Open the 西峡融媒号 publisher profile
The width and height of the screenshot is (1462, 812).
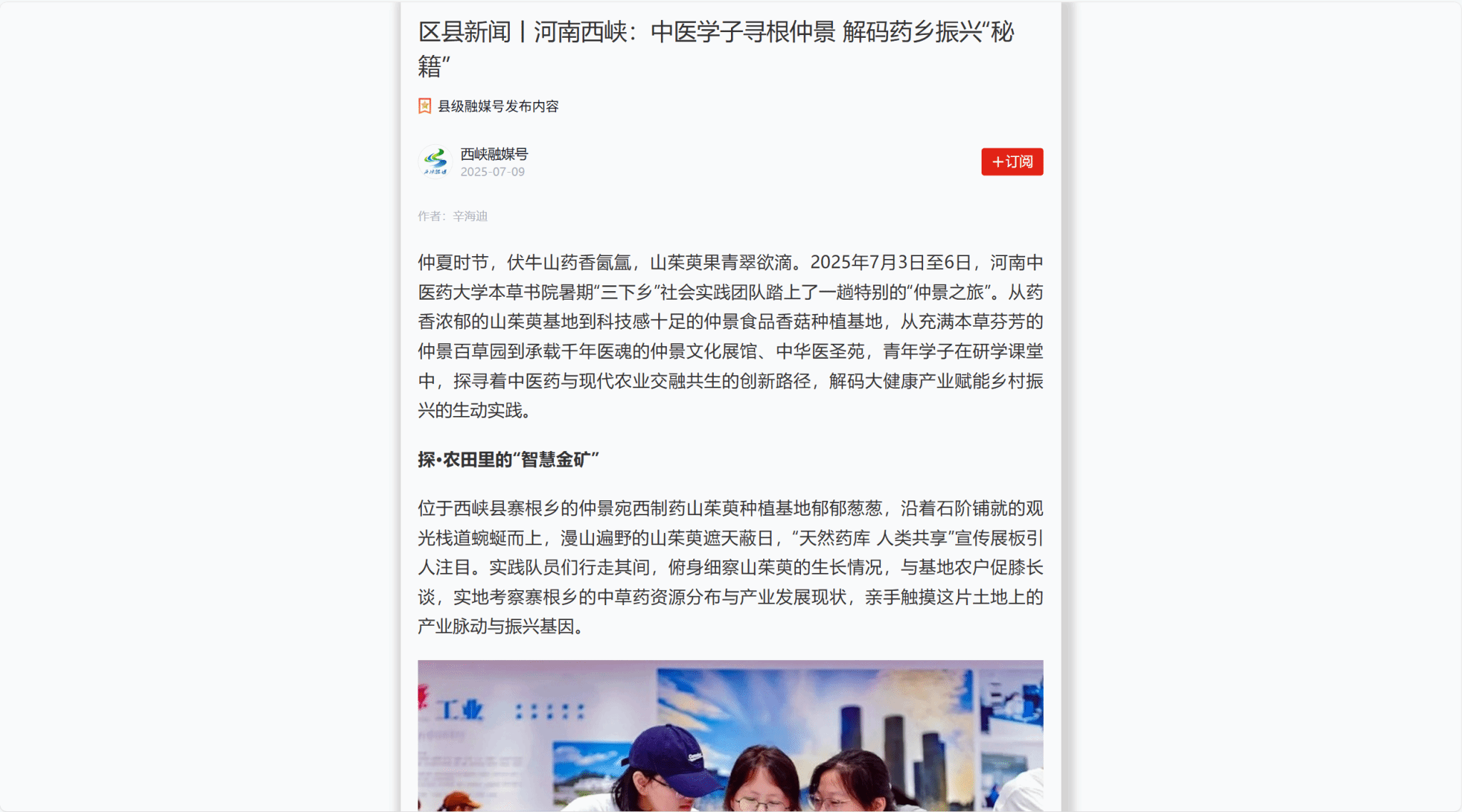(x=494, y=154)
